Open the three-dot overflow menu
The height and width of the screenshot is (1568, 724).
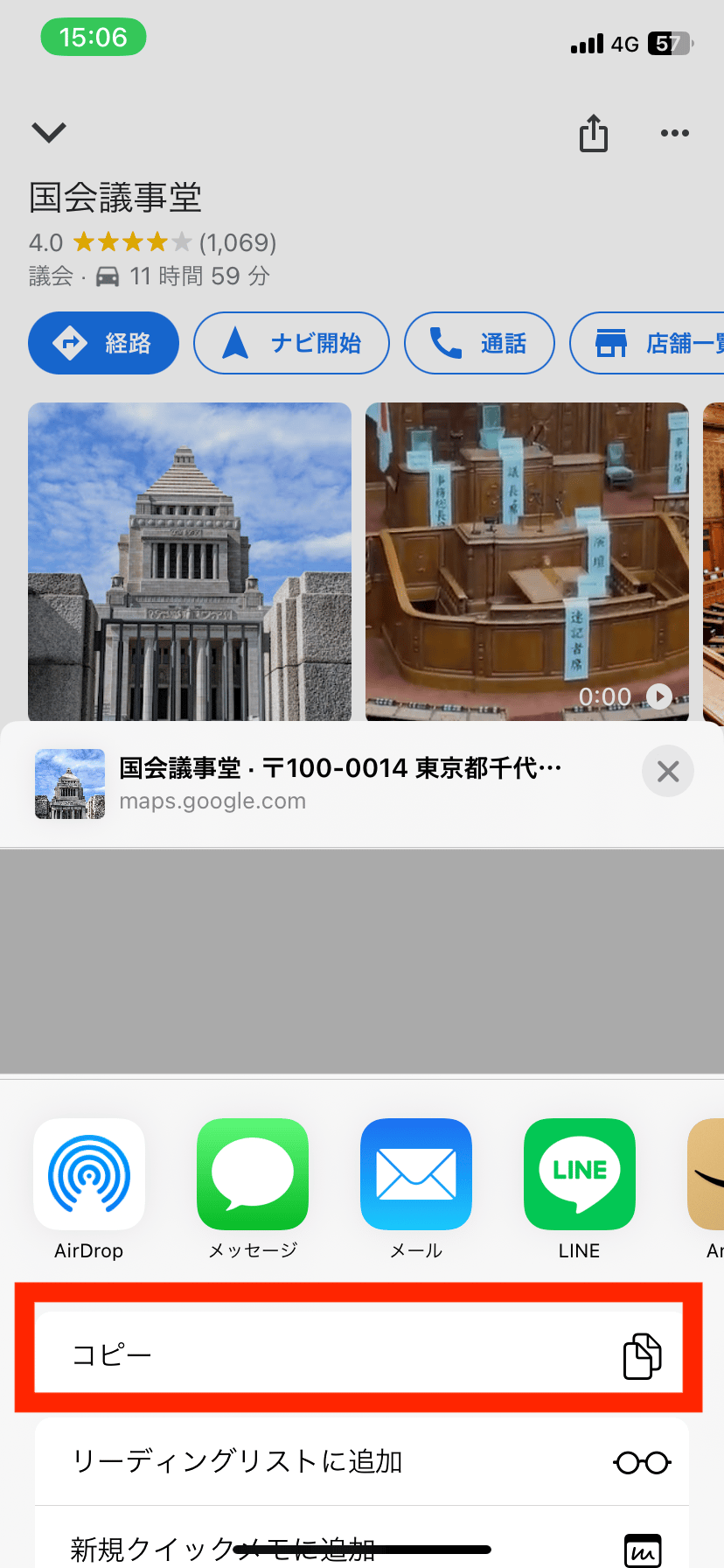tap(674, 133)
